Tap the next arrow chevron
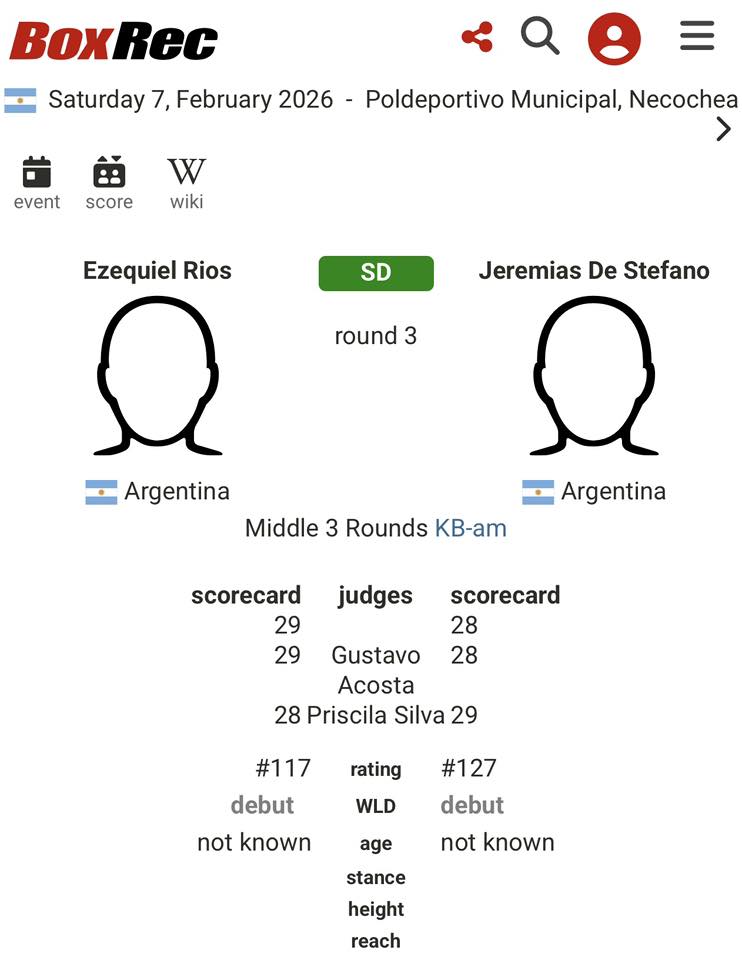Image resolution: width=742 pixels, height=960 pixels. 723,129
